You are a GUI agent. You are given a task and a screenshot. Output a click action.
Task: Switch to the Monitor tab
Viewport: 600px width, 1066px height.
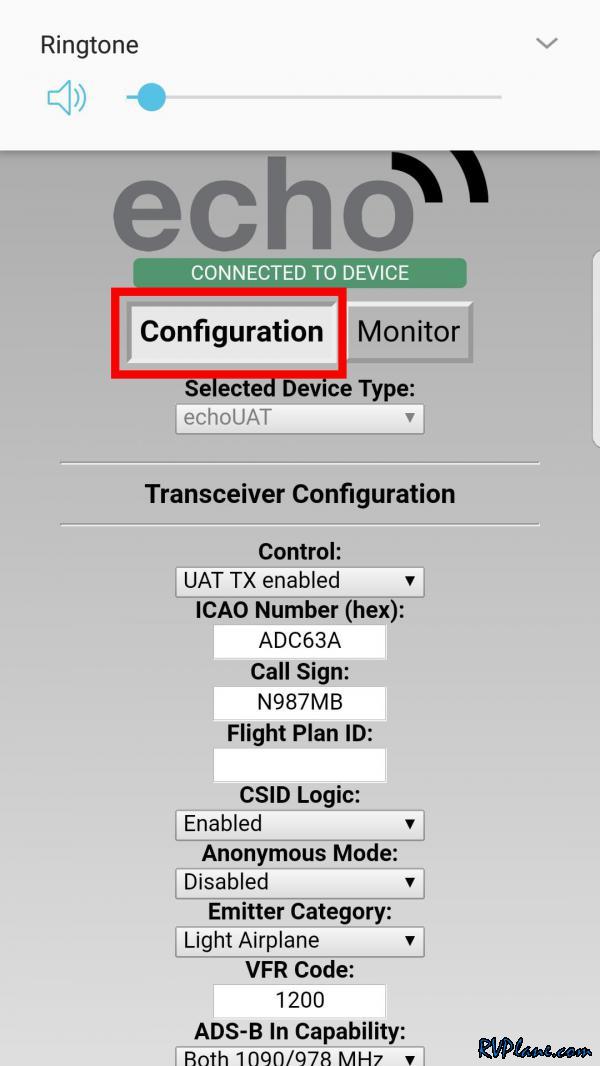[409, 332]
